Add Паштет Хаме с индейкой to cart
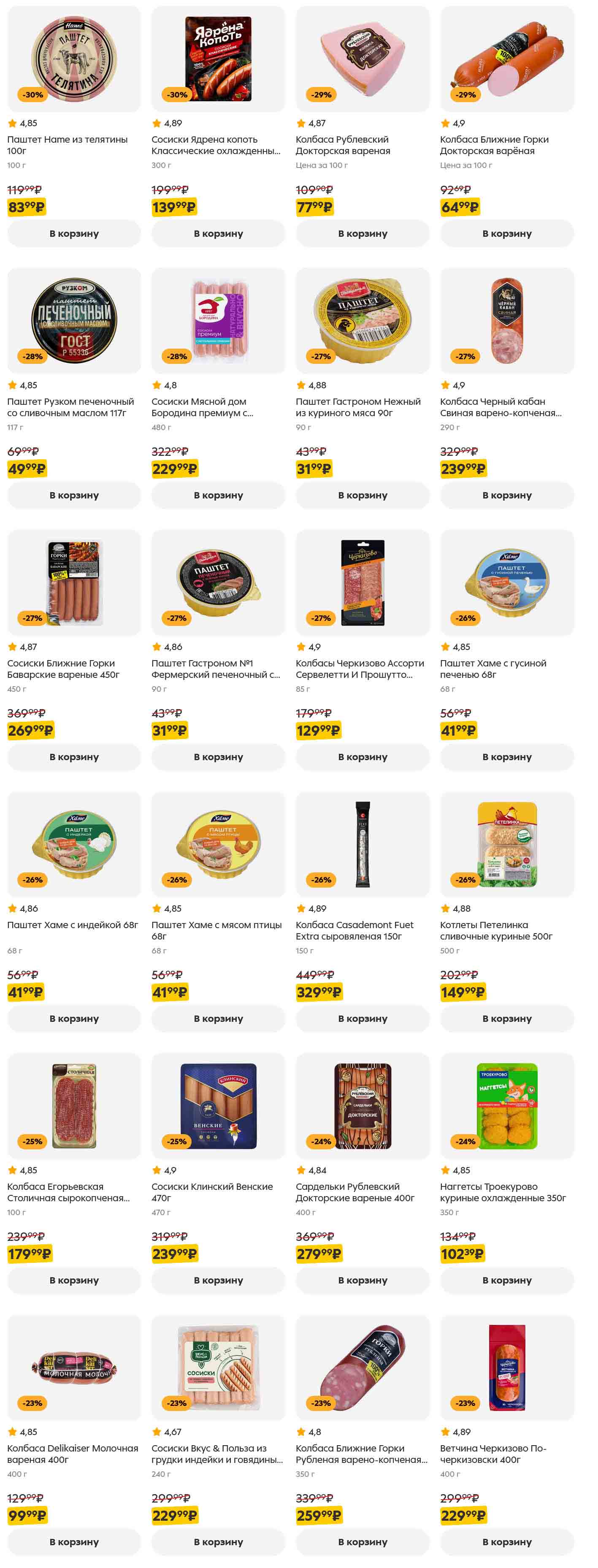The height and width of the screenshot is (1568, 598). 73,1019
